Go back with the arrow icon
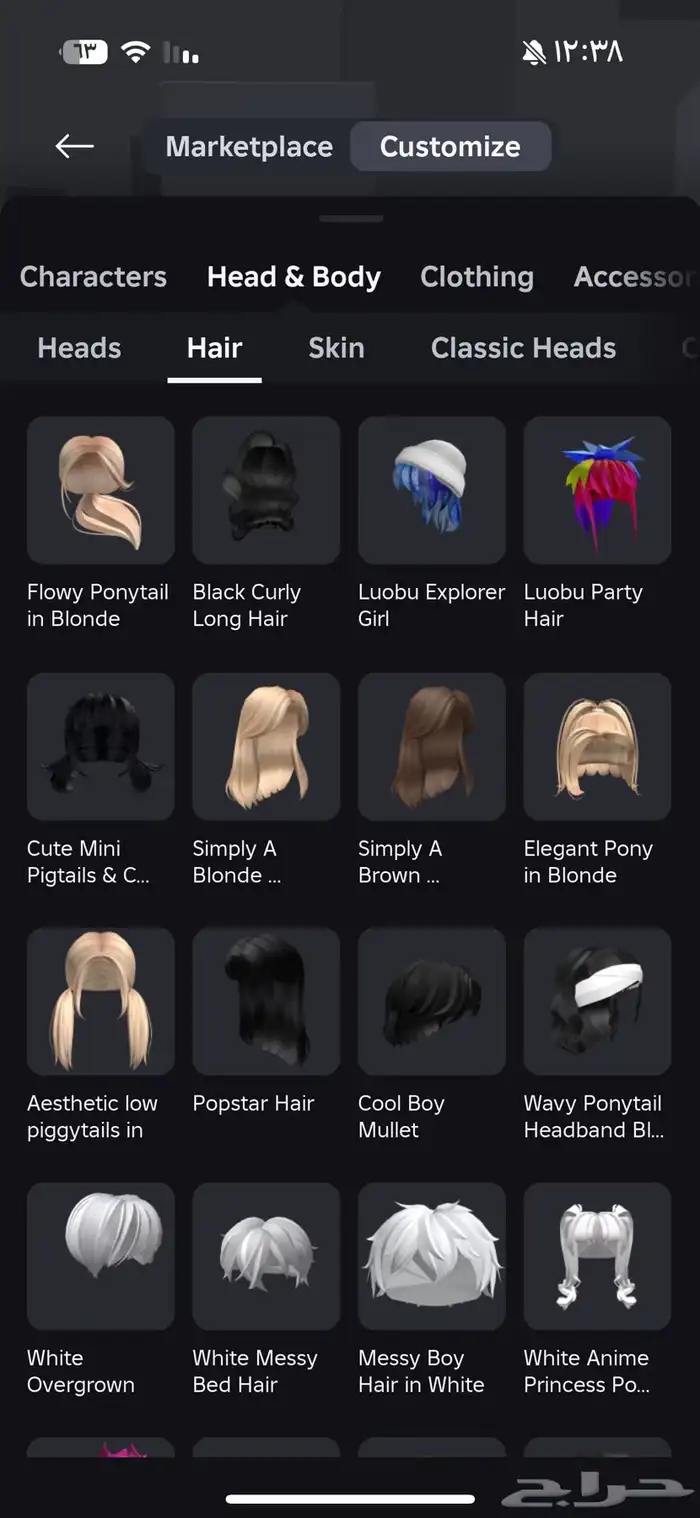The width and height of the screenshot is (700, 1518). 75,146
